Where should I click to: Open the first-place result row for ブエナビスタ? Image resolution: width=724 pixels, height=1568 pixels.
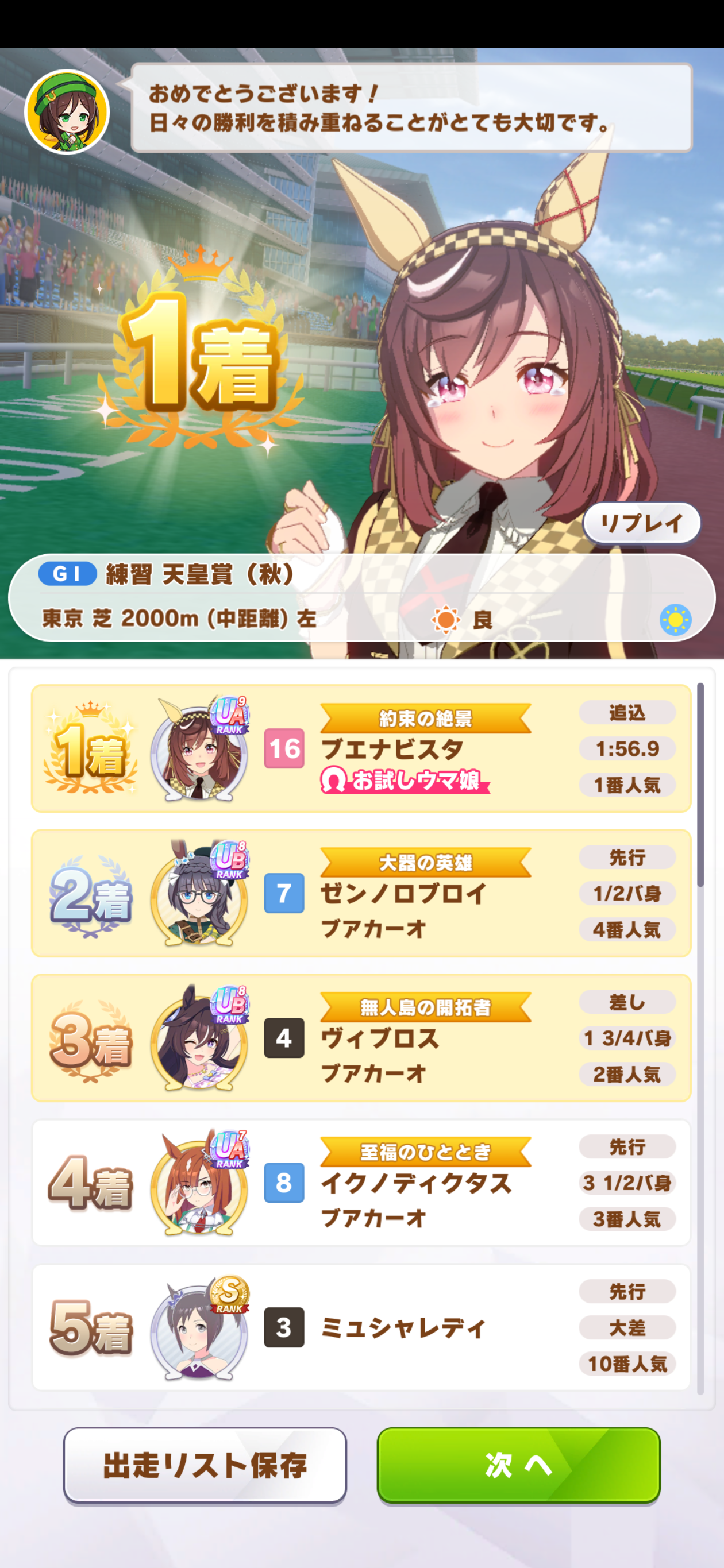coord(361,748)
